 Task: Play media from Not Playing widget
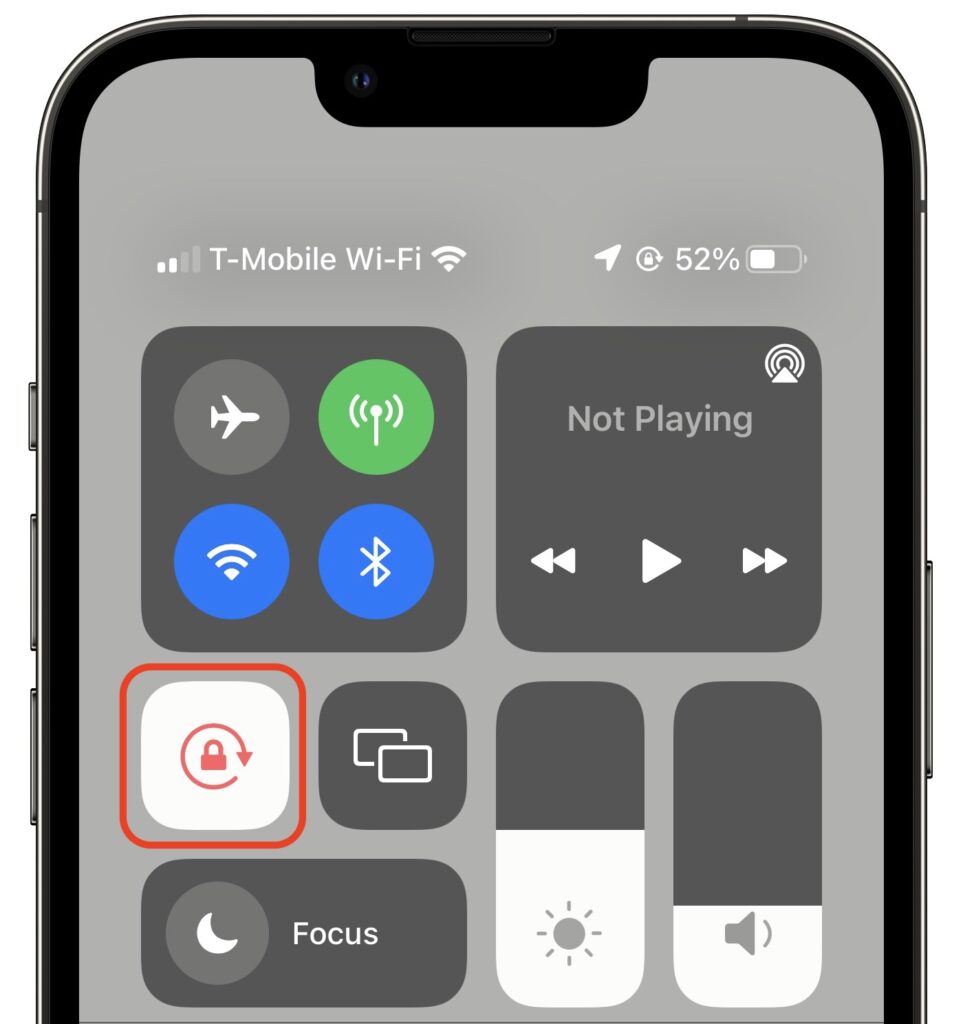coord(659,561)
